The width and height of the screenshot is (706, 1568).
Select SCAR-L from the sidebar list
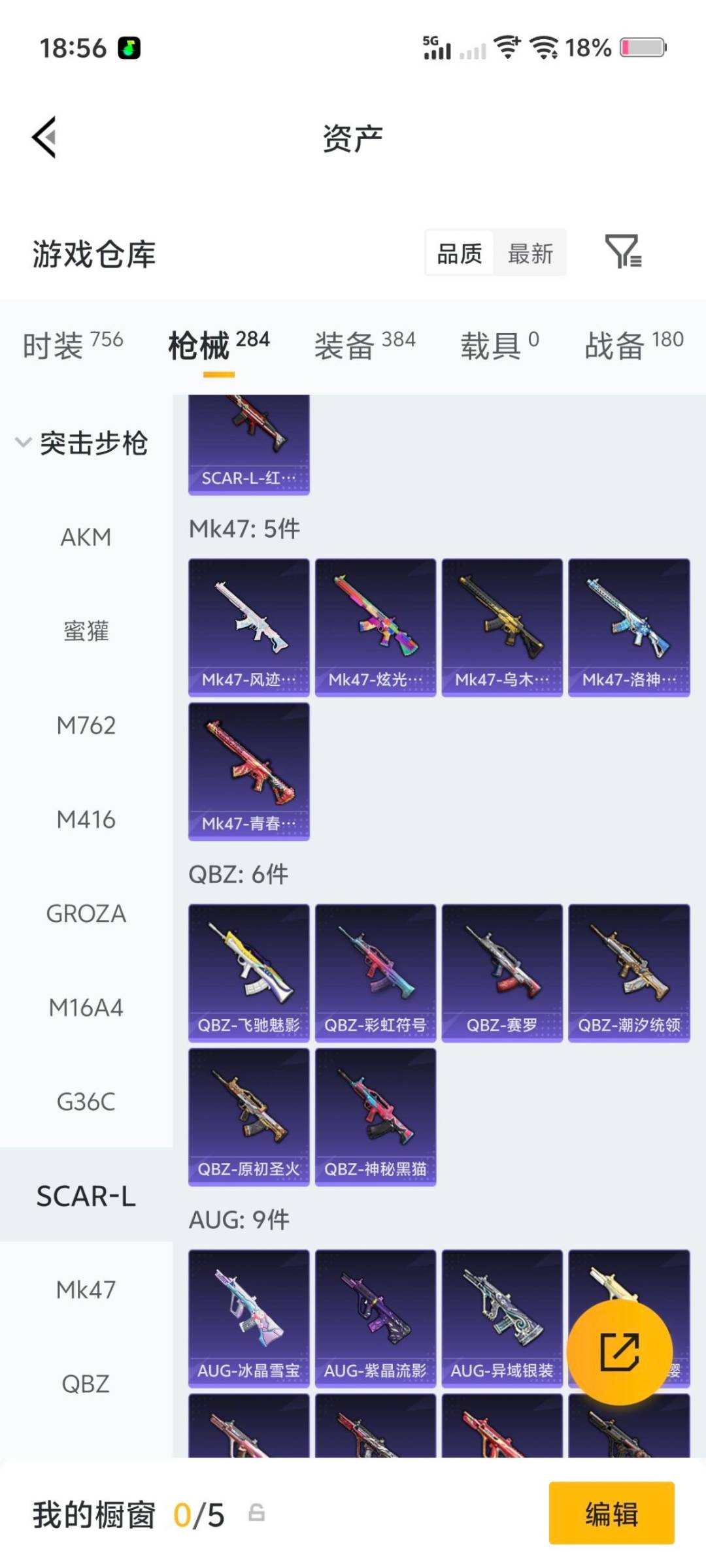click(86, 1197)
